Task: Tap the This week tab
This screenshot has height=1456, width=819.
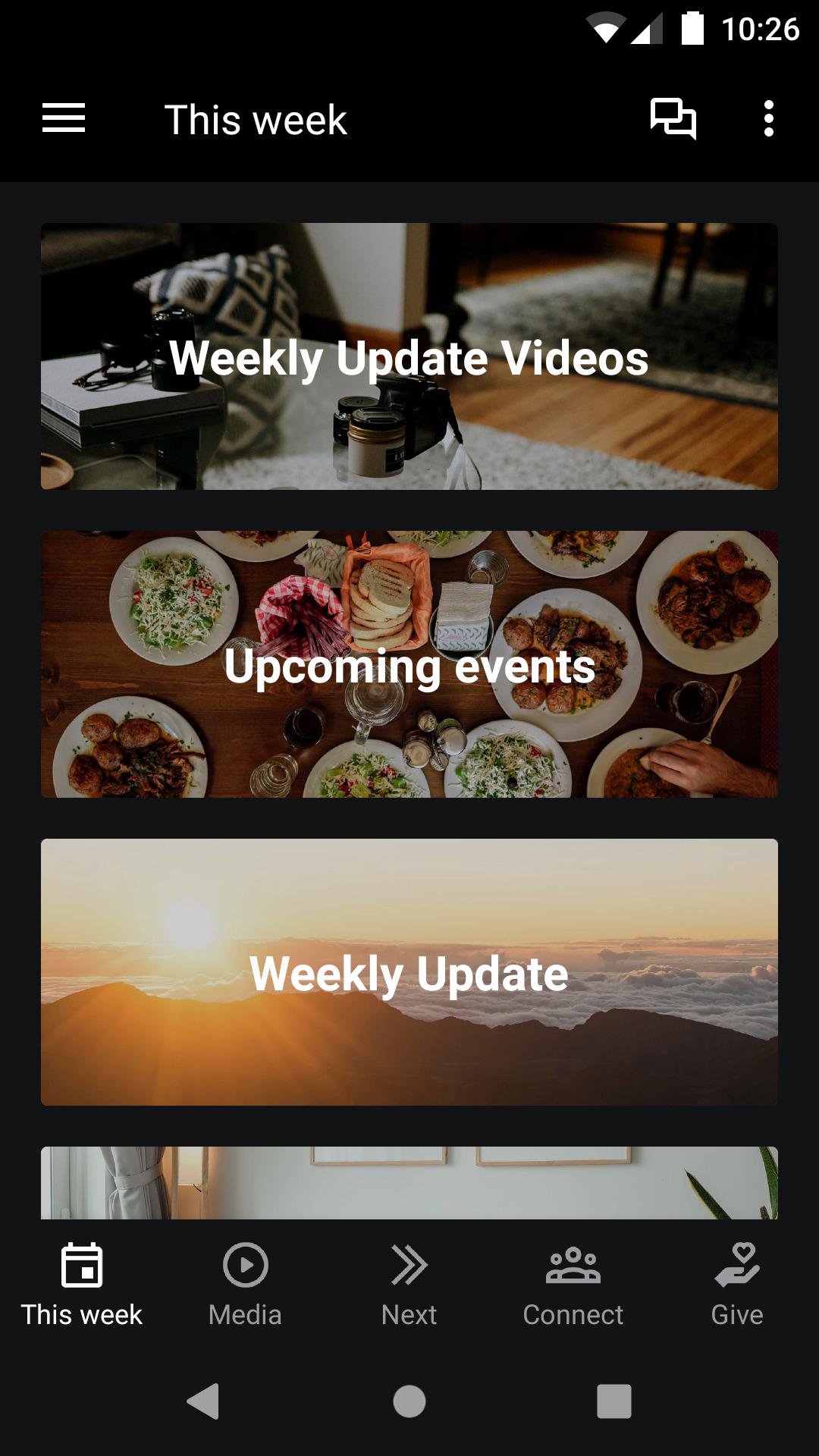Action: [x=82, y=1280]
